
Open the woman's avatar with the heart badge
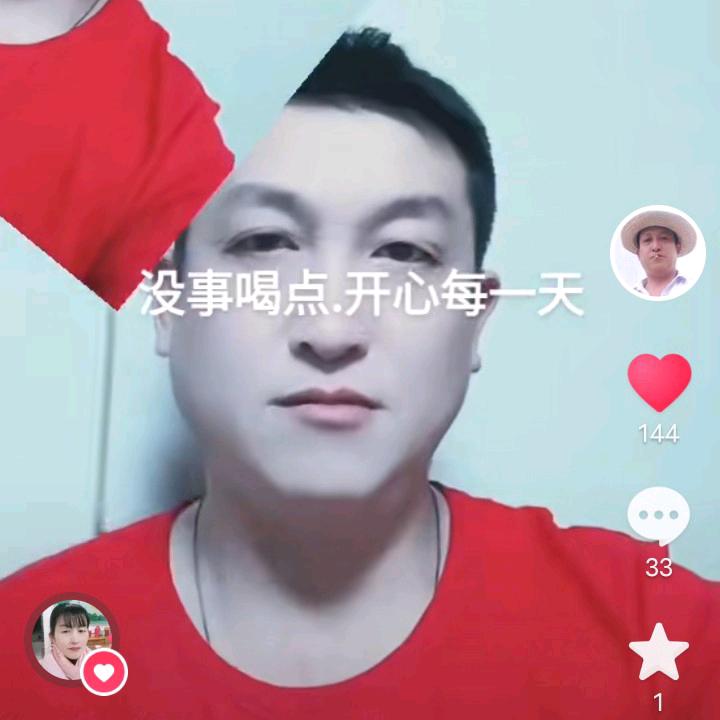click(x=68, y=640)
